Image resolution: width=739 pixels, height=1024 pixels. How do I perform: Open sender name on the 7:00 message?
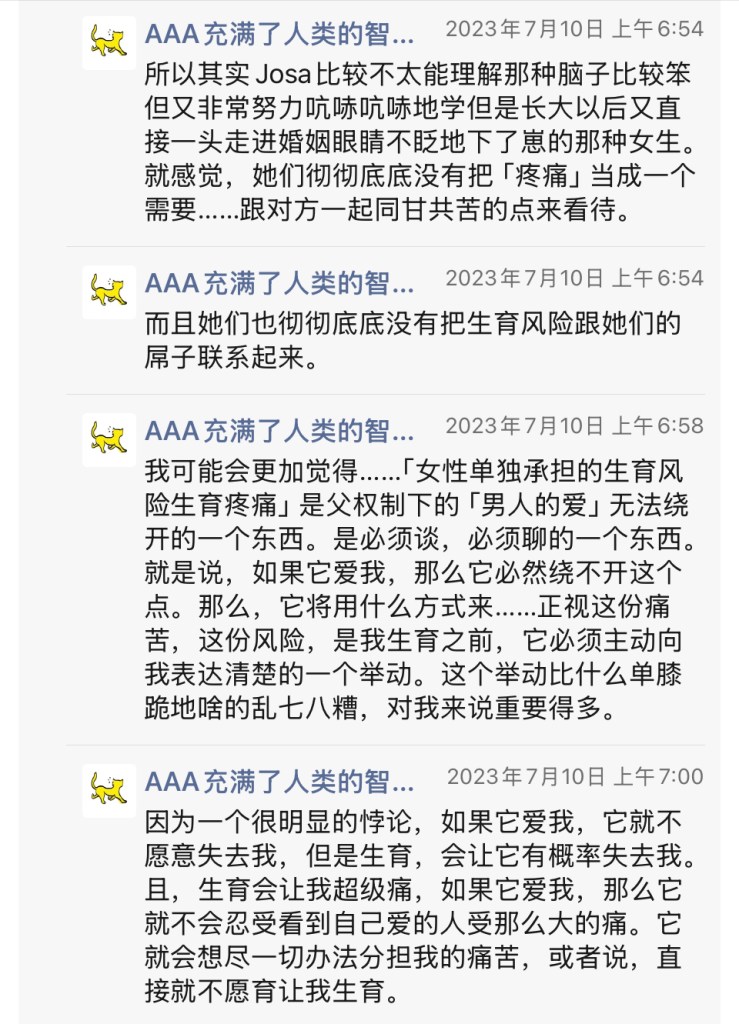(x=279, y=781)
